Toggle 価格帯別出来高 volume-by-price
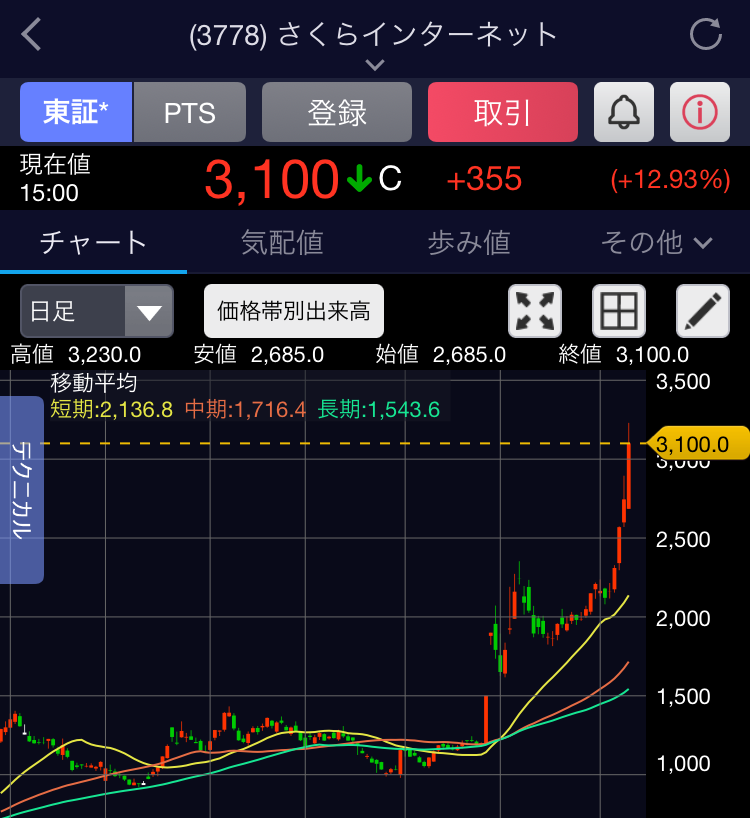750x818 pixels. click(x=294, y=311)
